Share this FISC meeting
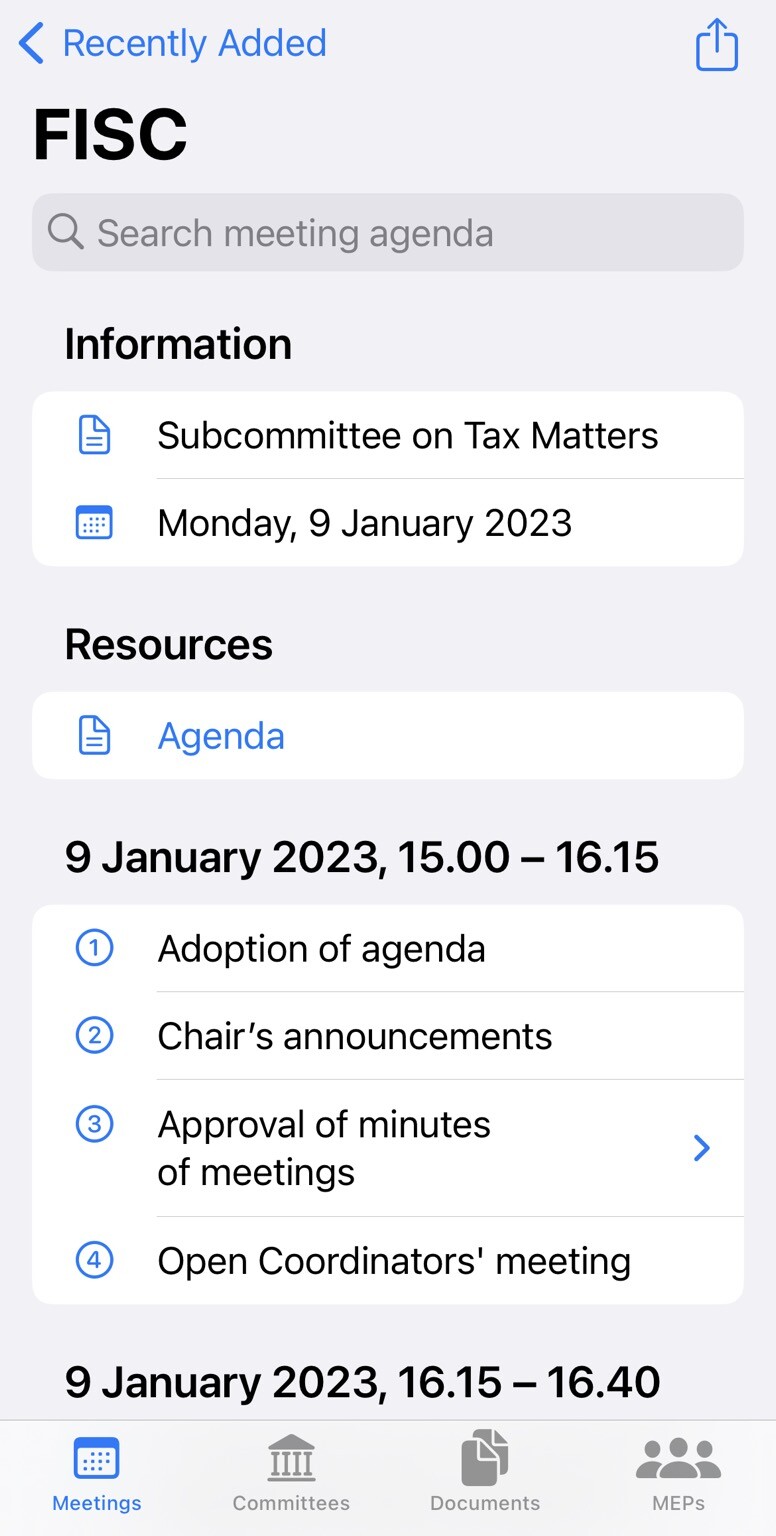The height and width of the screenshot is (1536, 776). click(x=716, y=46)
